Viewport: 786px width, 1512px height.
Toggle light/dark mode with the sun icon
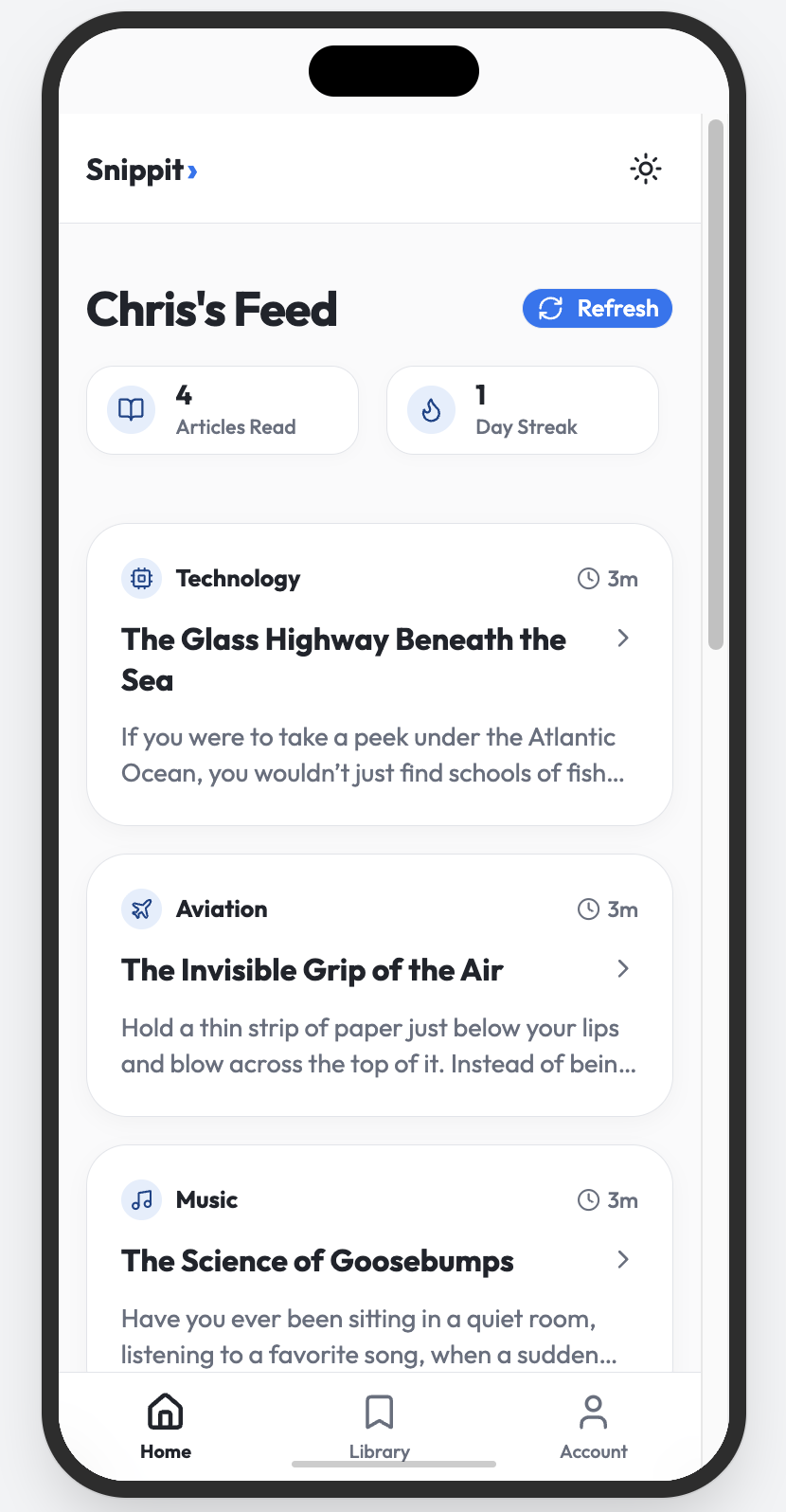pyautogui.click(x=645, y=169)
